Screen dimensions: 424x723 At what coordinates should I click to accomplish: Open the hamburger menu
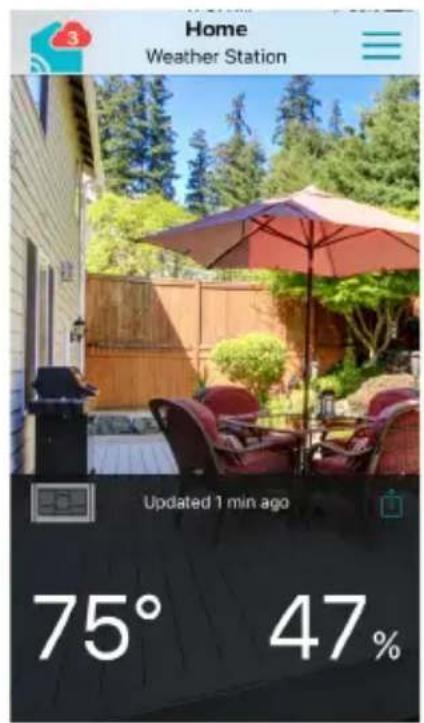(381, 46)
